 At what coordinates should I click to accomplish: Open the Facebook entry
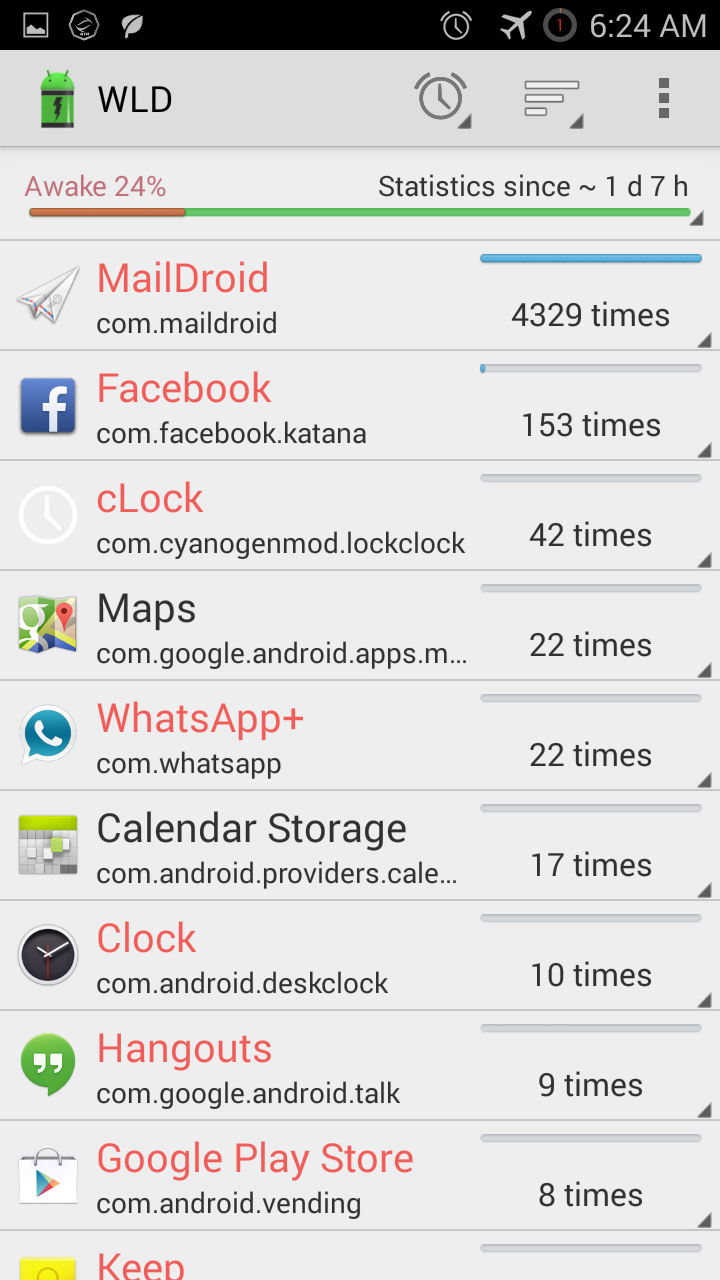point(360,406)
